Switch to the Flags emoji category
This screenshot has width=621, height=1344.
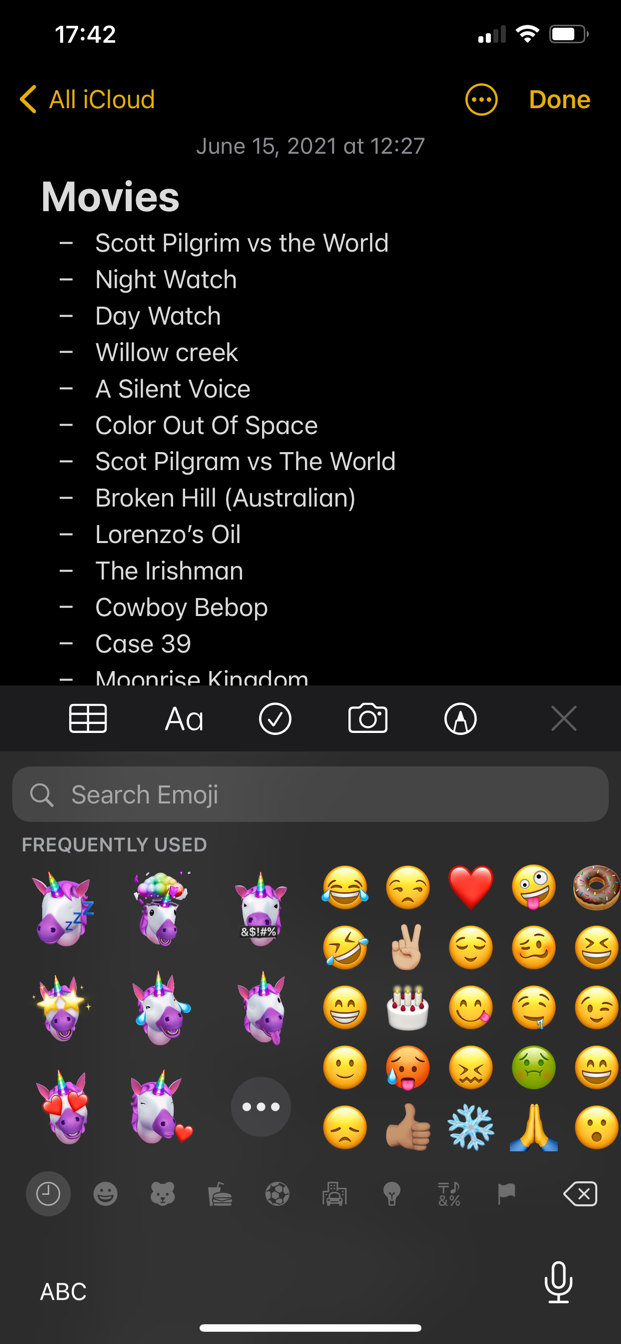pyautogui.click(x=506, y=1193)
